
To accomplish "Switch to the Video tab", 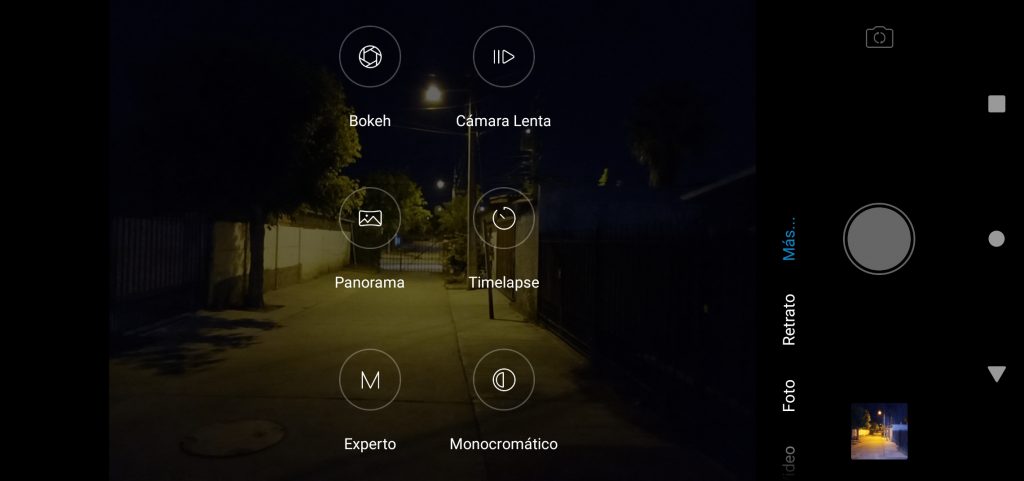I will pos(789,460).
